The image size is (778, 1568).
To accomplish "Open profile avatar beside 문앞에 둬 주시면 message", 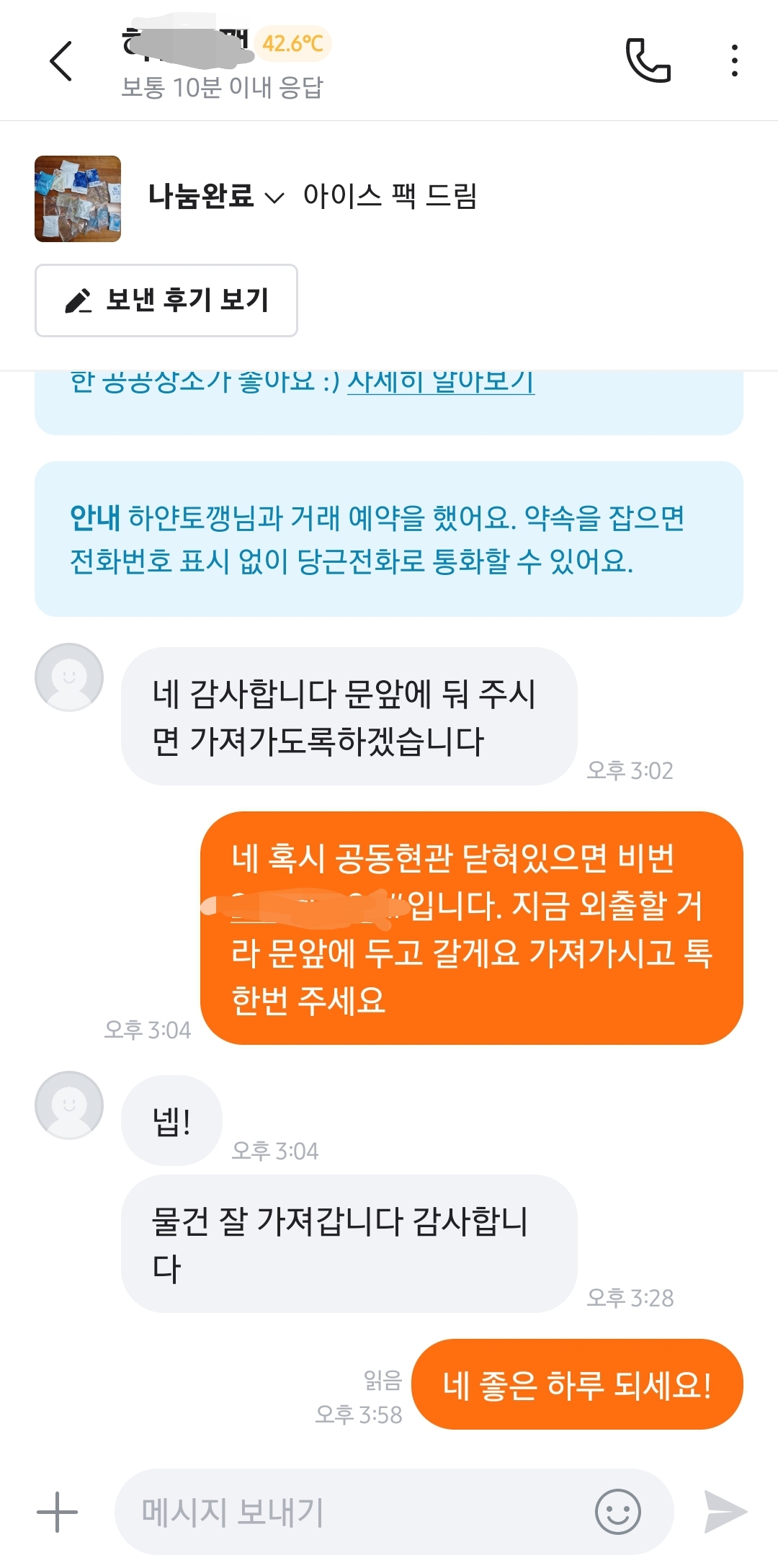I will click(x=69, y=677).
